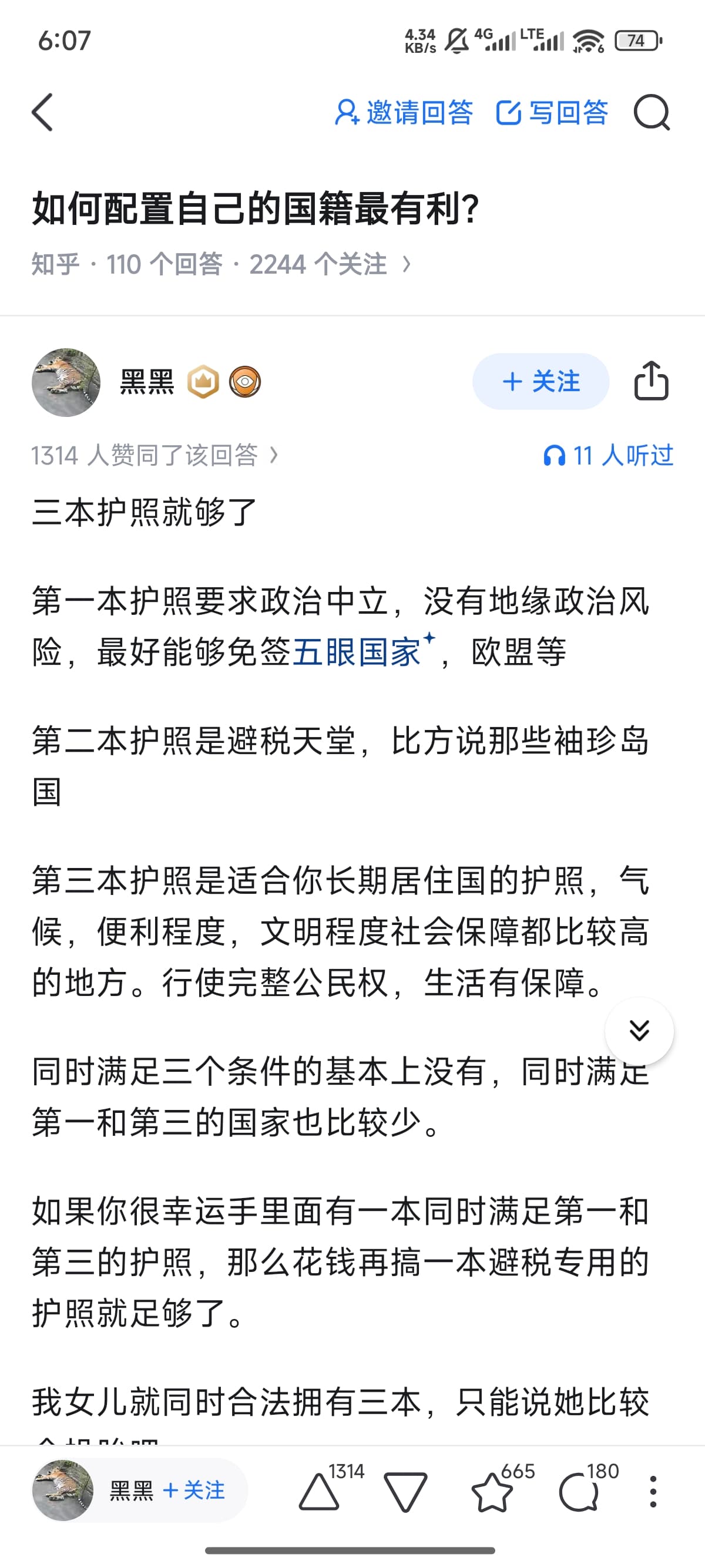This screenshot has height=1568, width=705.
Task: Follow 黑黑 with the blue 关注 button
Action: (x=540, y=382)
